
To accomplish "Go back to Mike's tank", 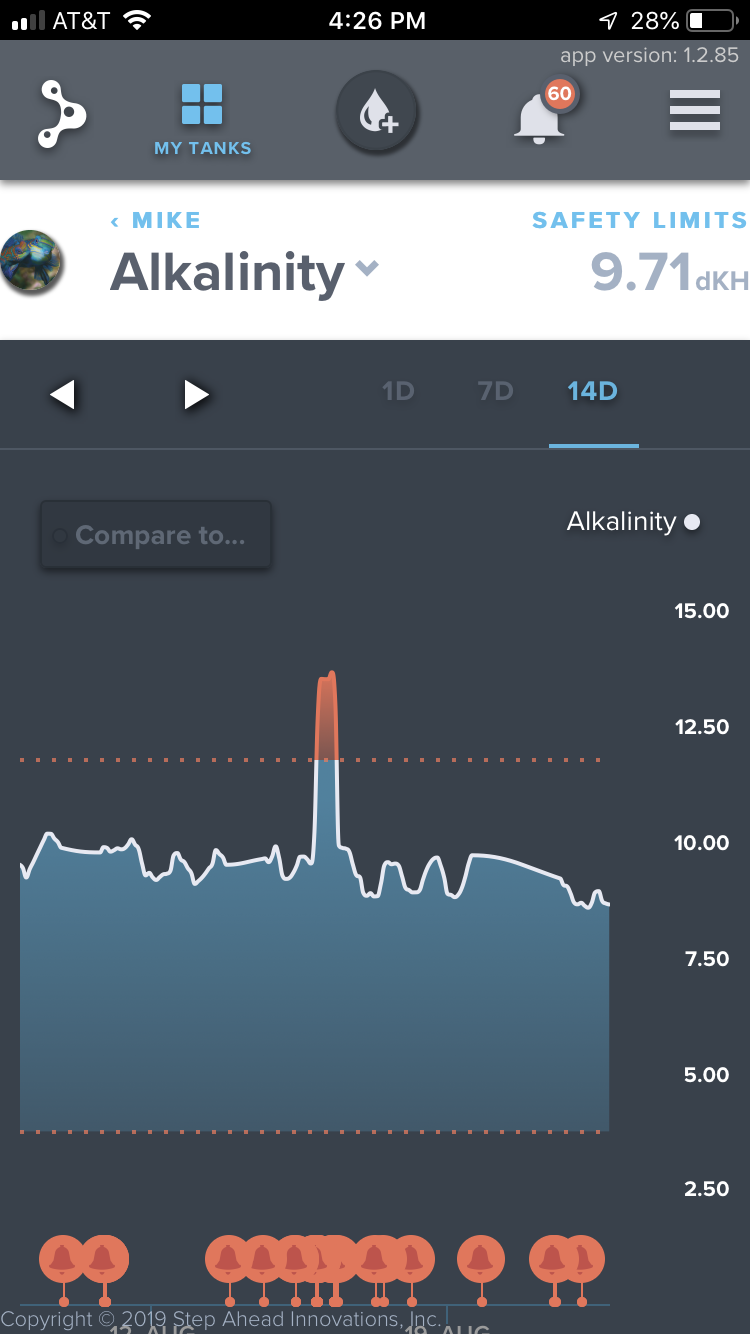I will point(156,221).
